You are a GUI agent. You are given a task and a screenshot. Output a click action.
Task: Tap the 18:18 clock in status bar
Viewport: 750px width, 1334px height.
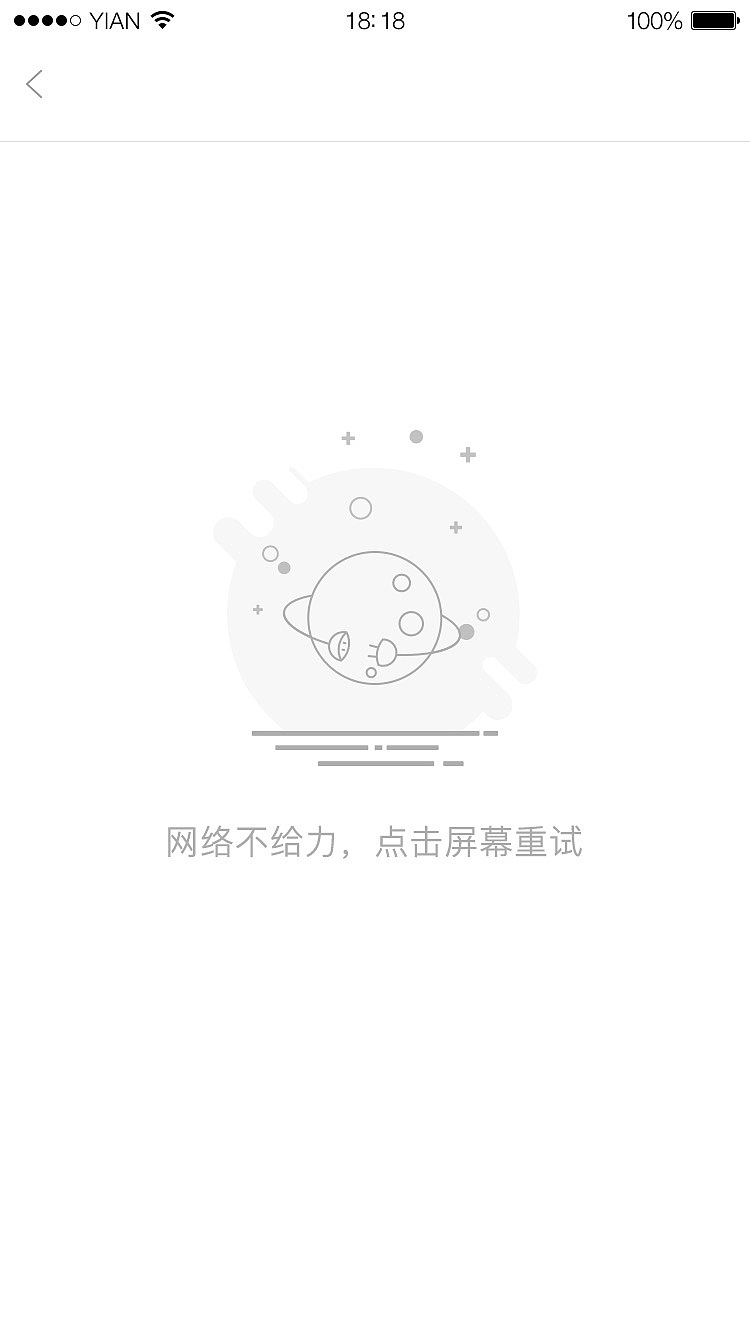pos(374,20)
